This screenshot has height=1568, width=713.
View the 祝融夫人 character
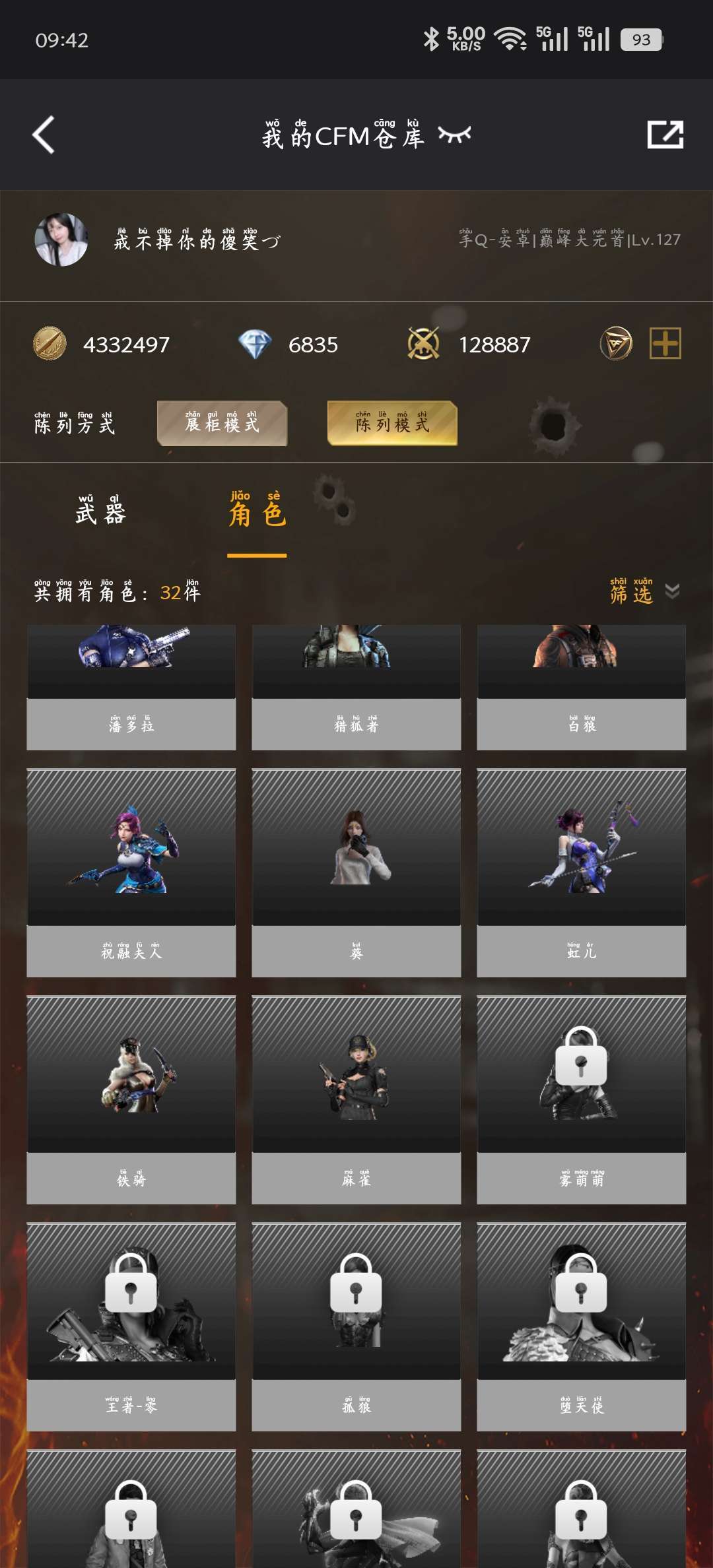pos(131,872)
